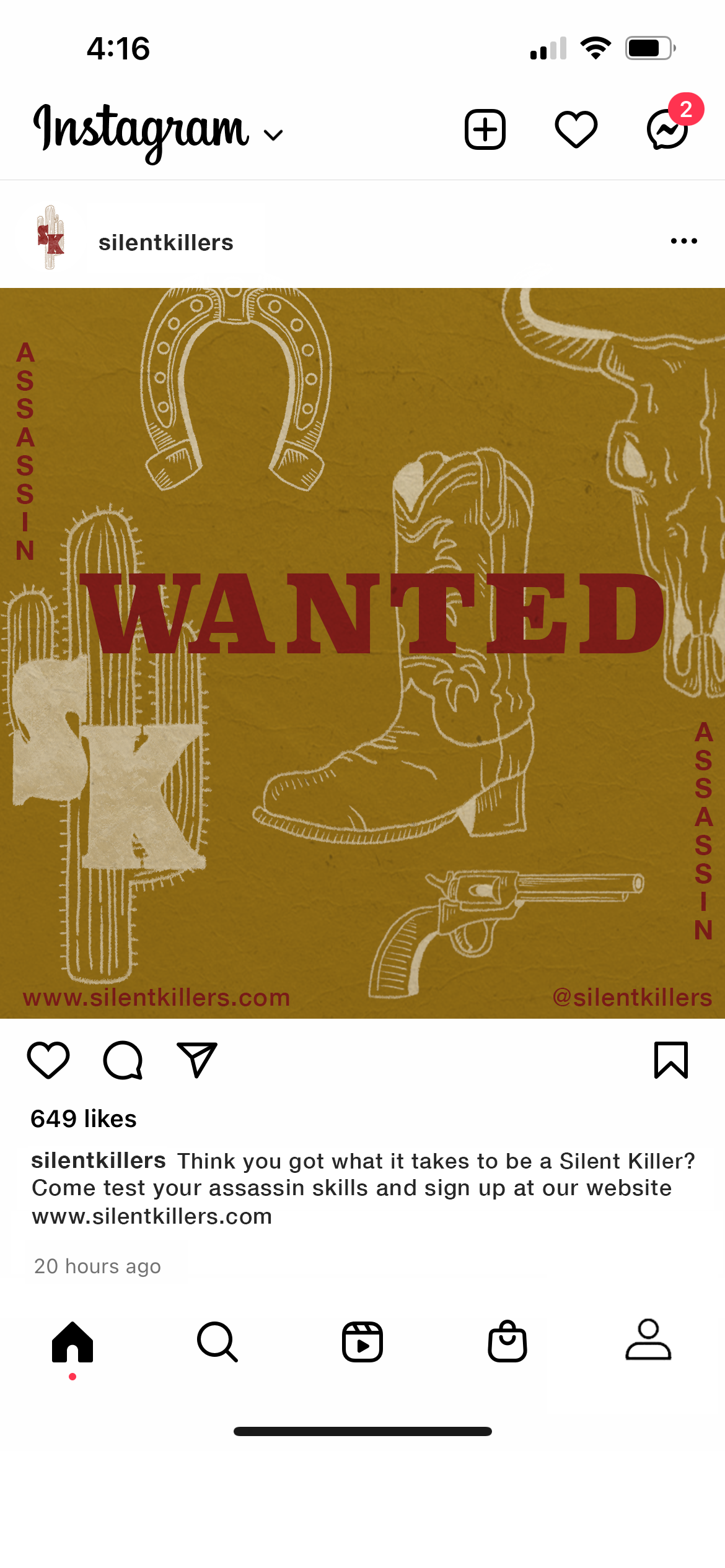Create a new post
The image size is (725, 1568).
[485, 130]
